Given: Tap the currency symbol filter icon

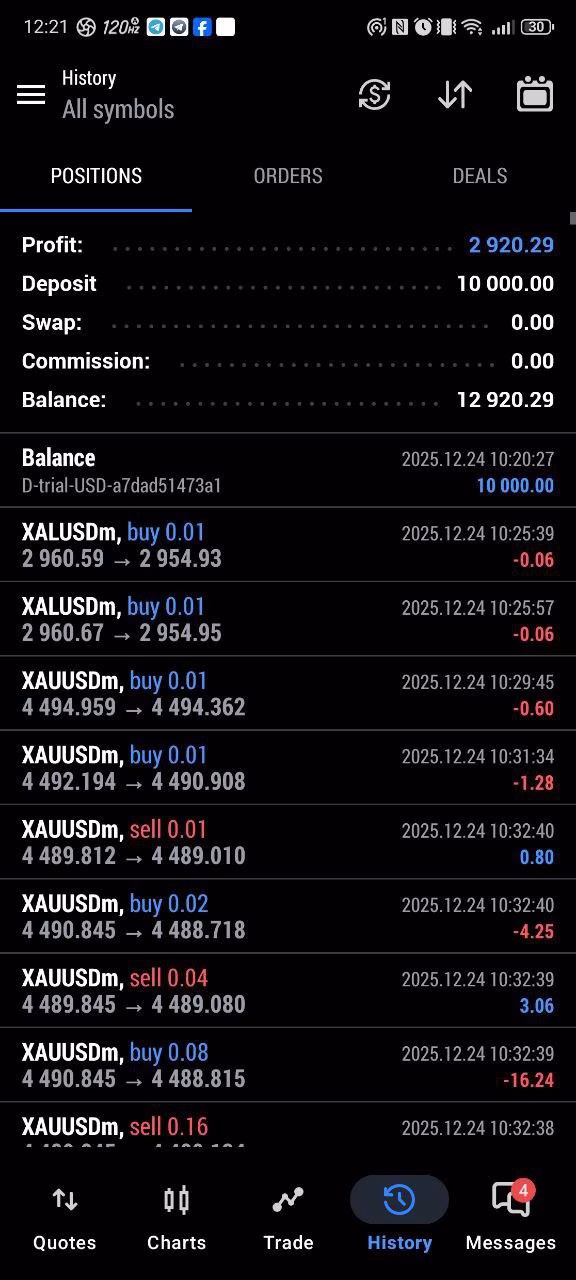Looking at the screenshot, I should 374,95.
